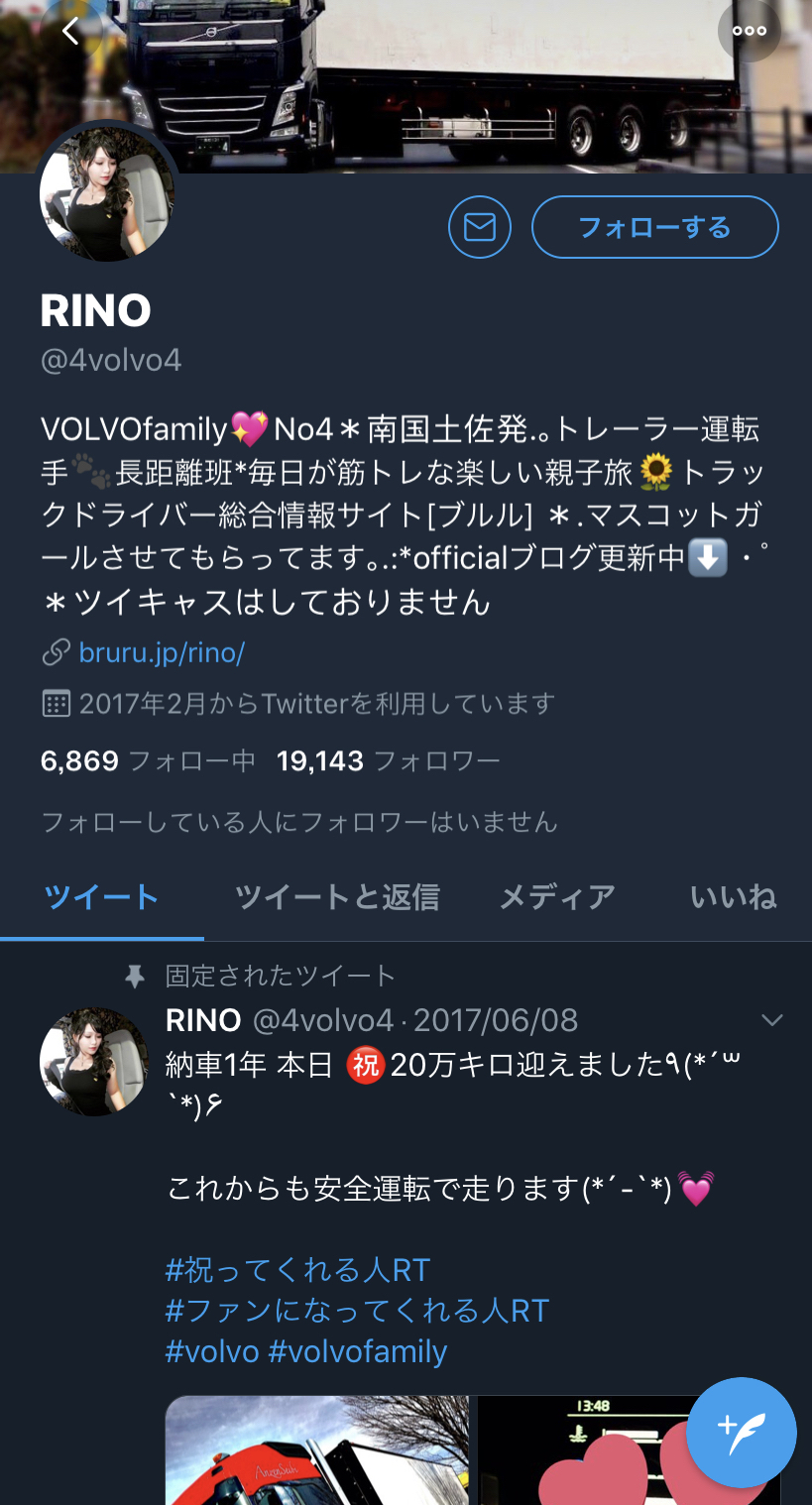
Task: Compose a new tweet
Action: click(x=742, y=1433)
